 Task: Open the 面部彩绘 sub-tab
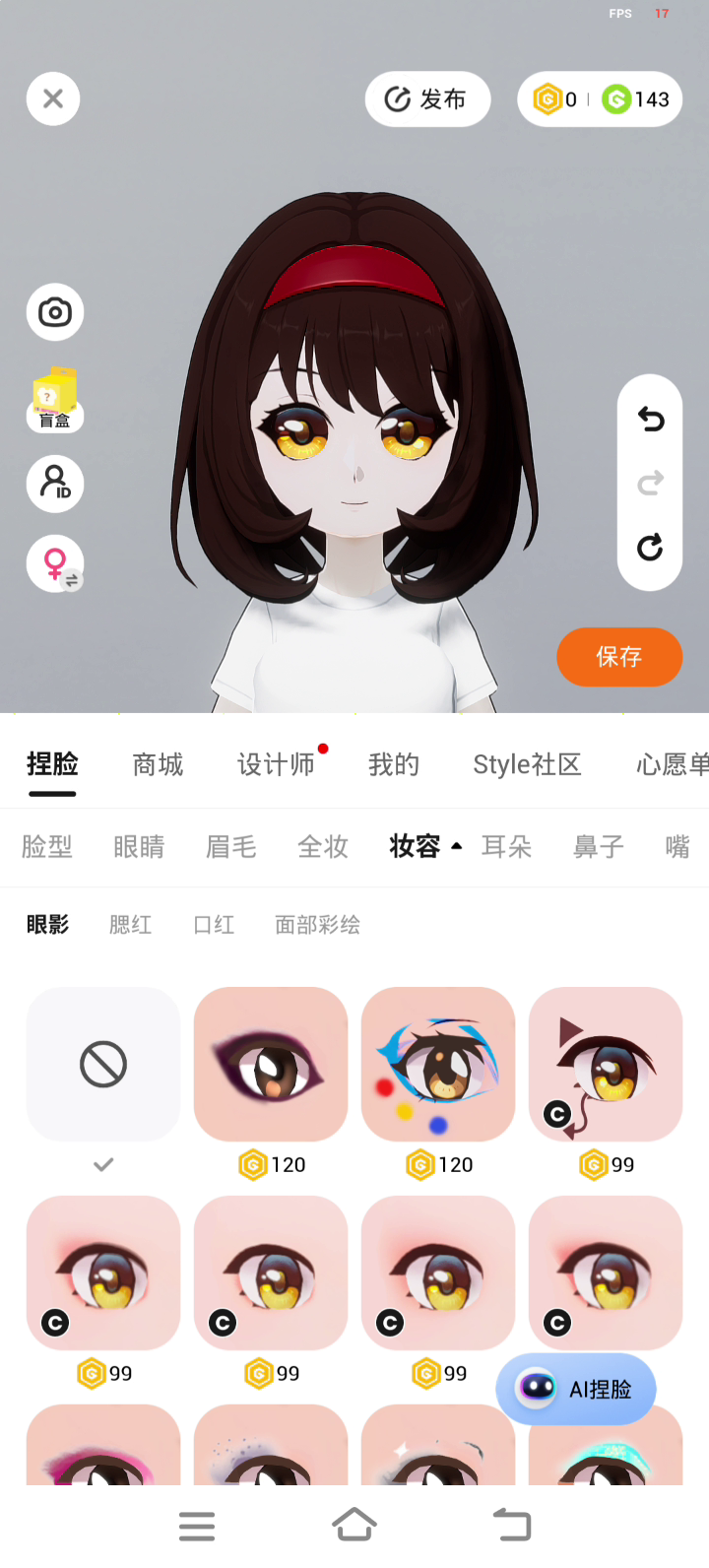317,925
